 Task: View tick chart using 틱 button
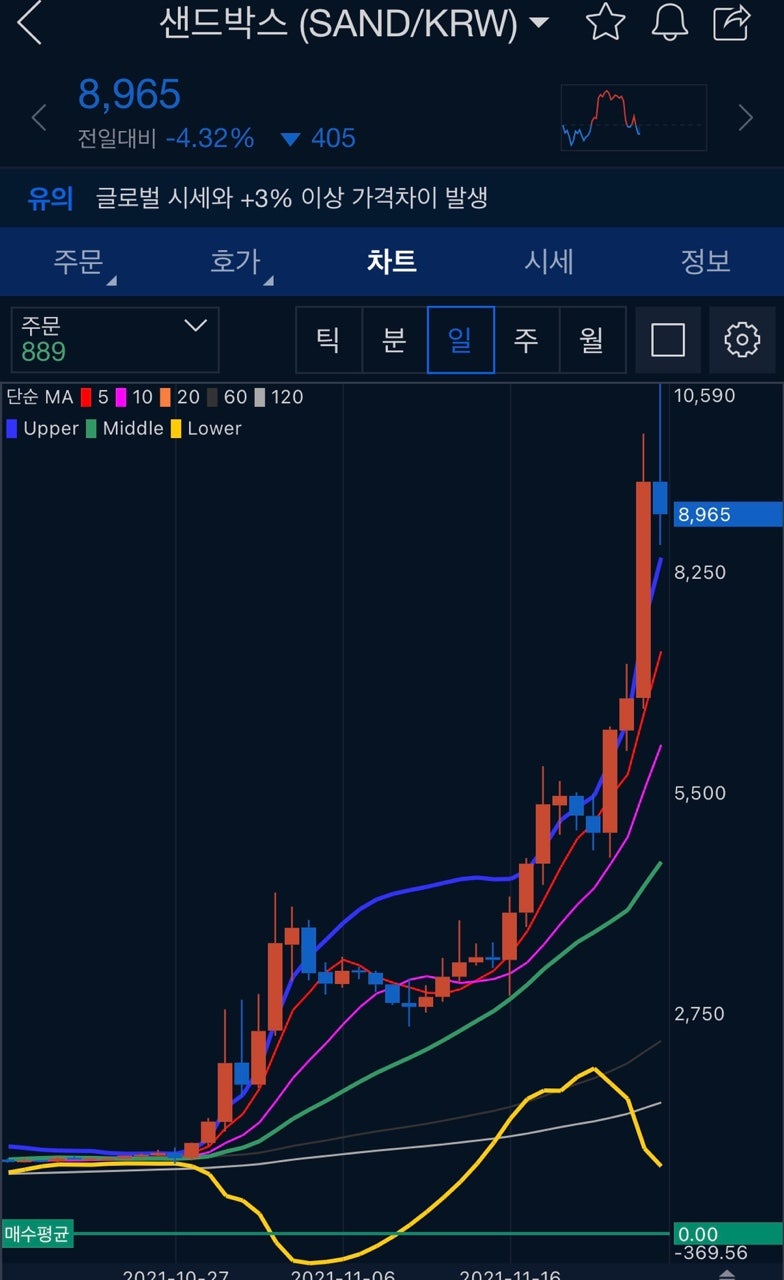[x=328, y=340]
